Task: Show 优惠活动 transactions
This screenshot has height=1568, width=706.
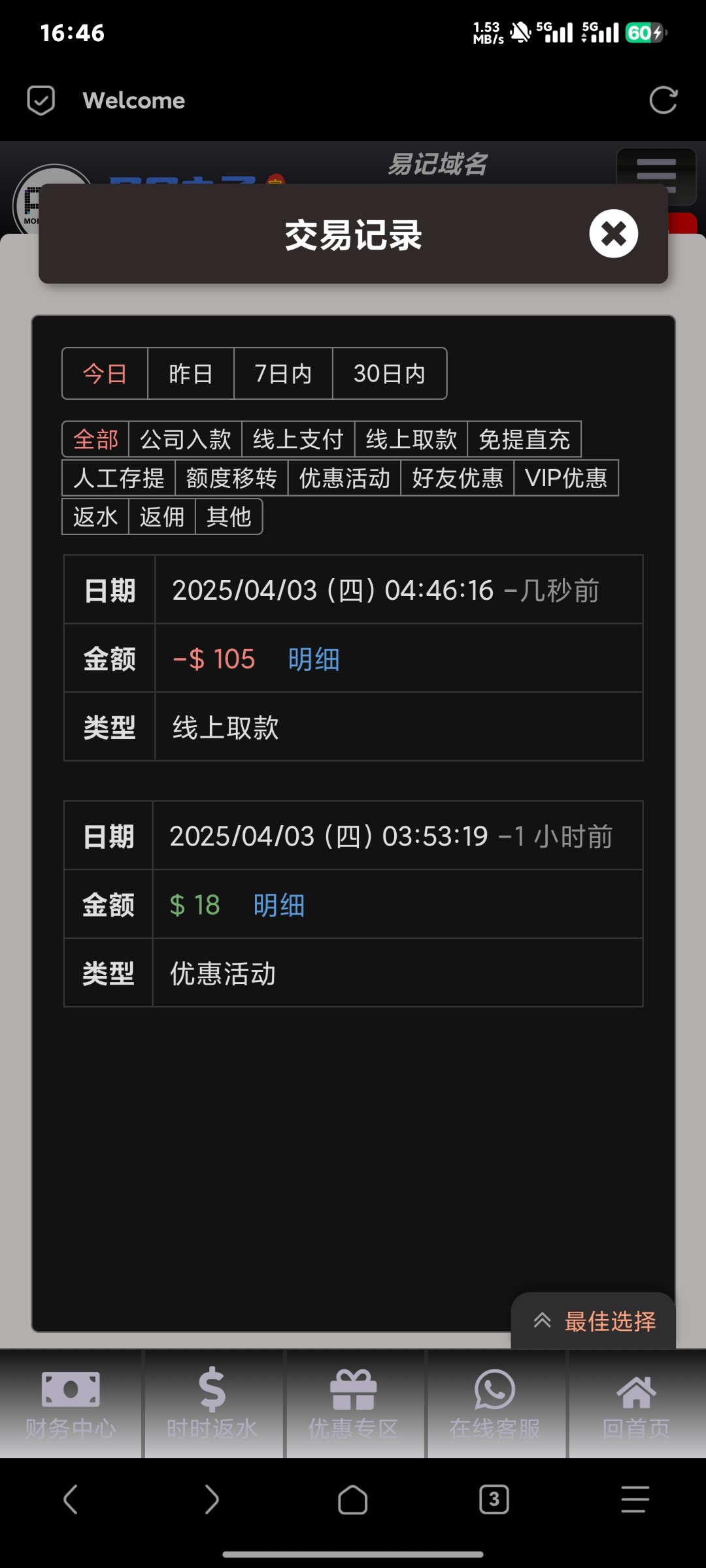Action: click(345, 478)
